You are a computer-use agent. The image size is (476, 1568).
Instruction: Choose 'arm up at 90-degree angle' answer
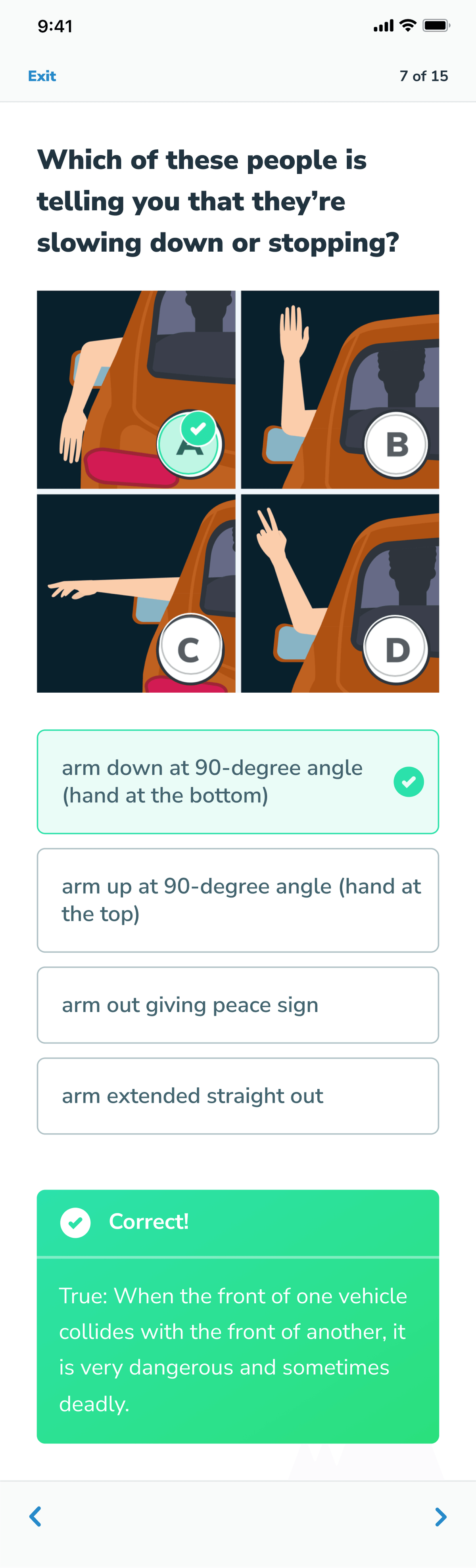pyautogui.click(x=238, y=900)
